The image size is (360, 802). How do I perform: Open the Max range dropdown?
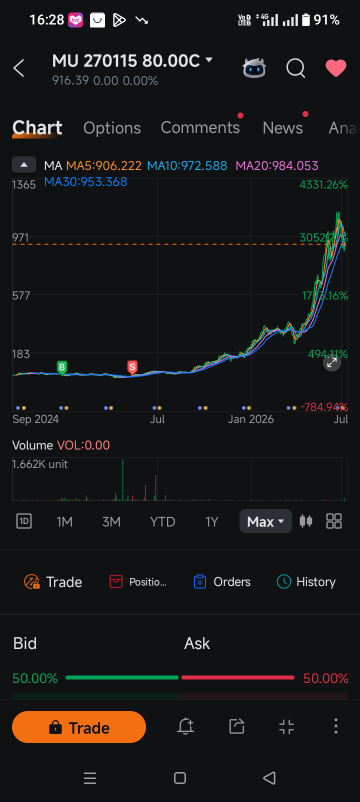[x=266, y=521]
